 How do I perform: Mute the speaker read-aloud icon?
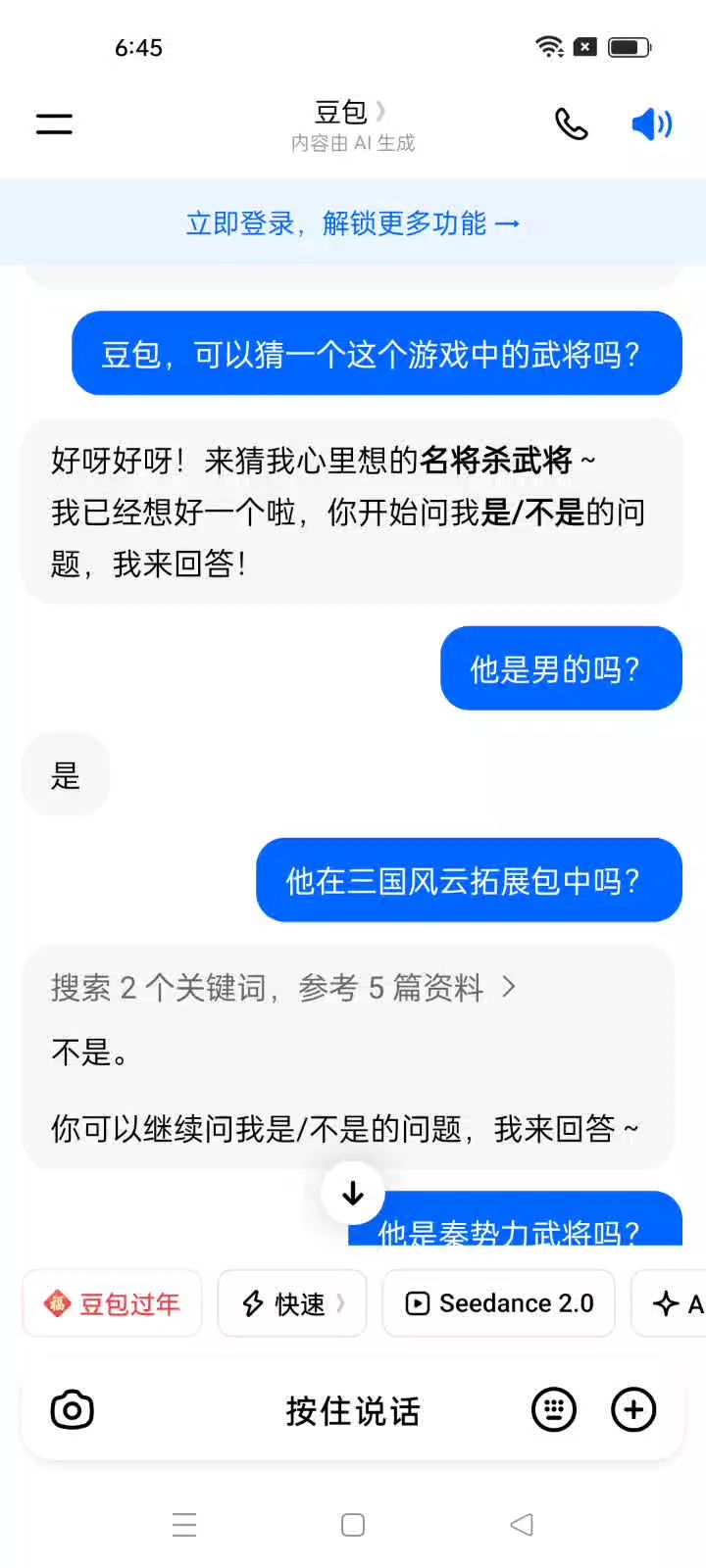pos(651,124)
